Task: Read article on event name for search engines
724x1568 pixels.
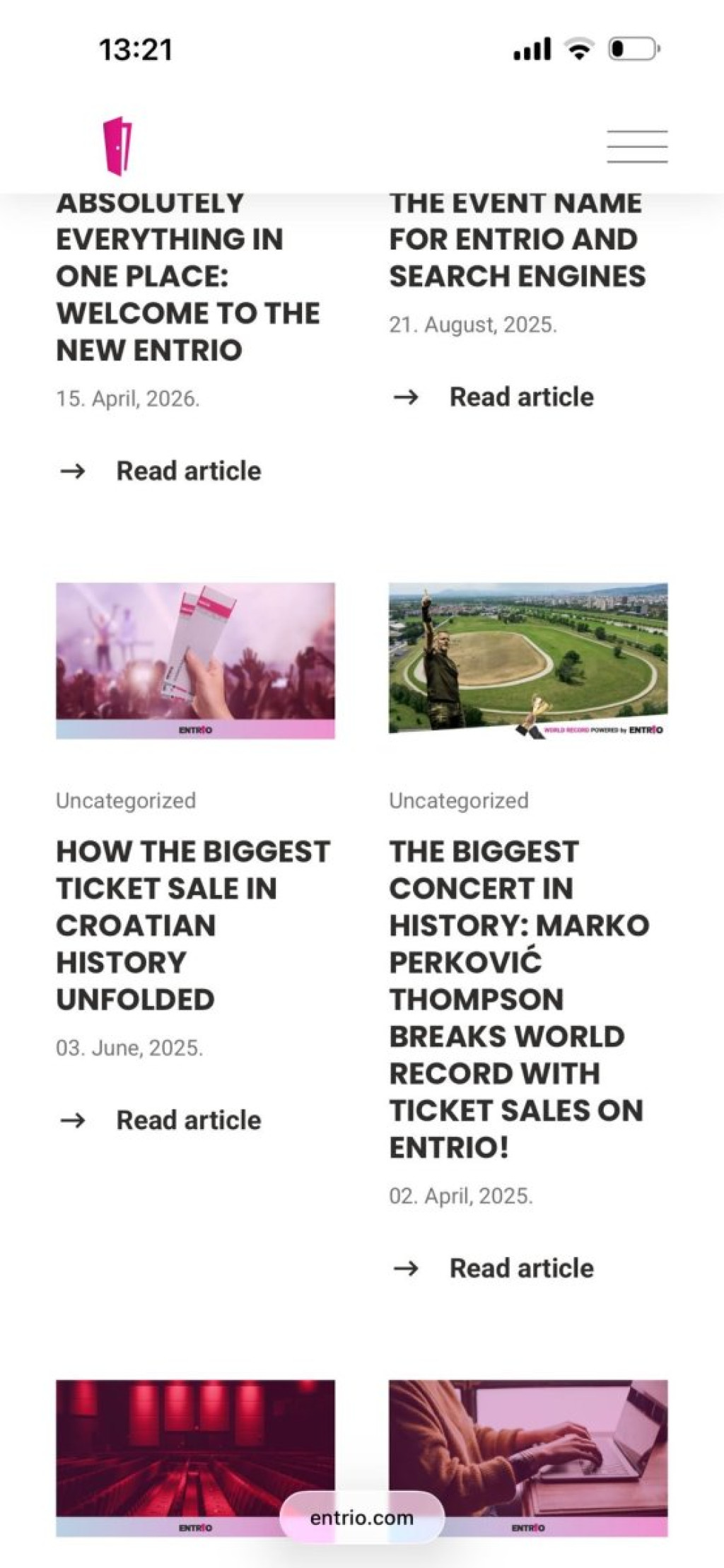Action: click(521, 397)
